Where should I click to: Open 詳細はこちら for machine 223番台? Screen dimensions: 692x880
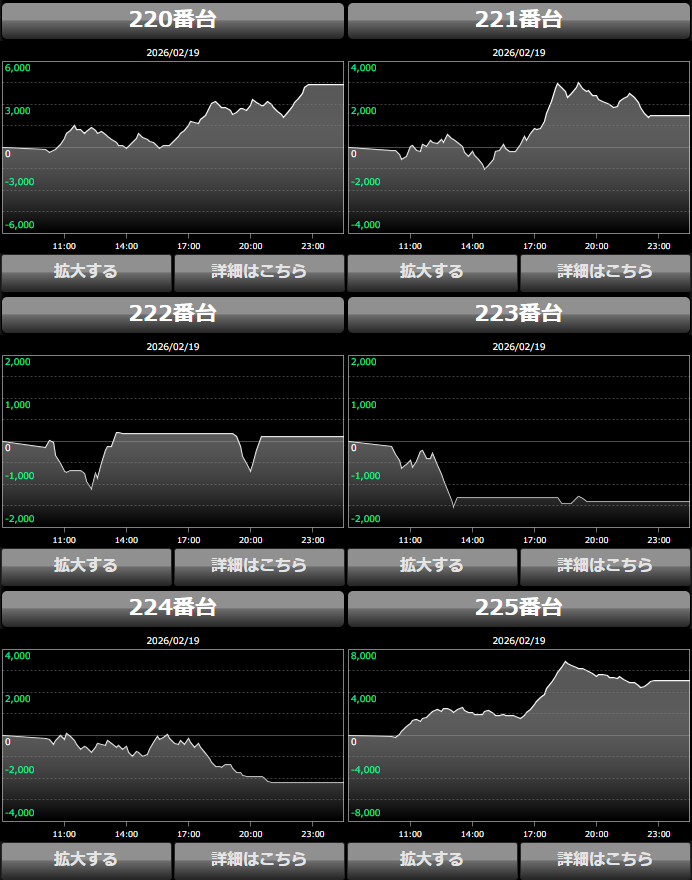605,566
